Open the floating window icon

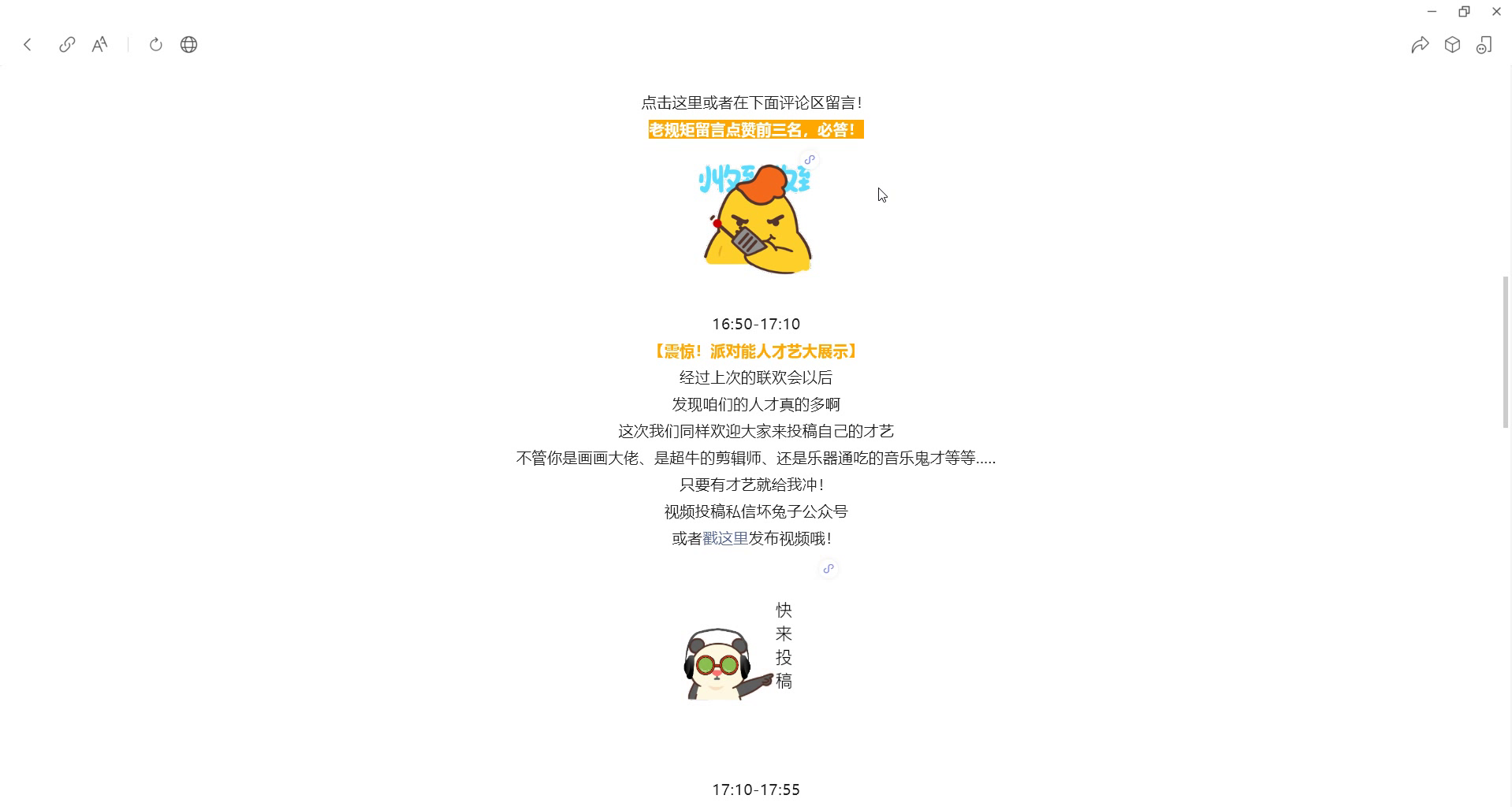pos(1484,45)
